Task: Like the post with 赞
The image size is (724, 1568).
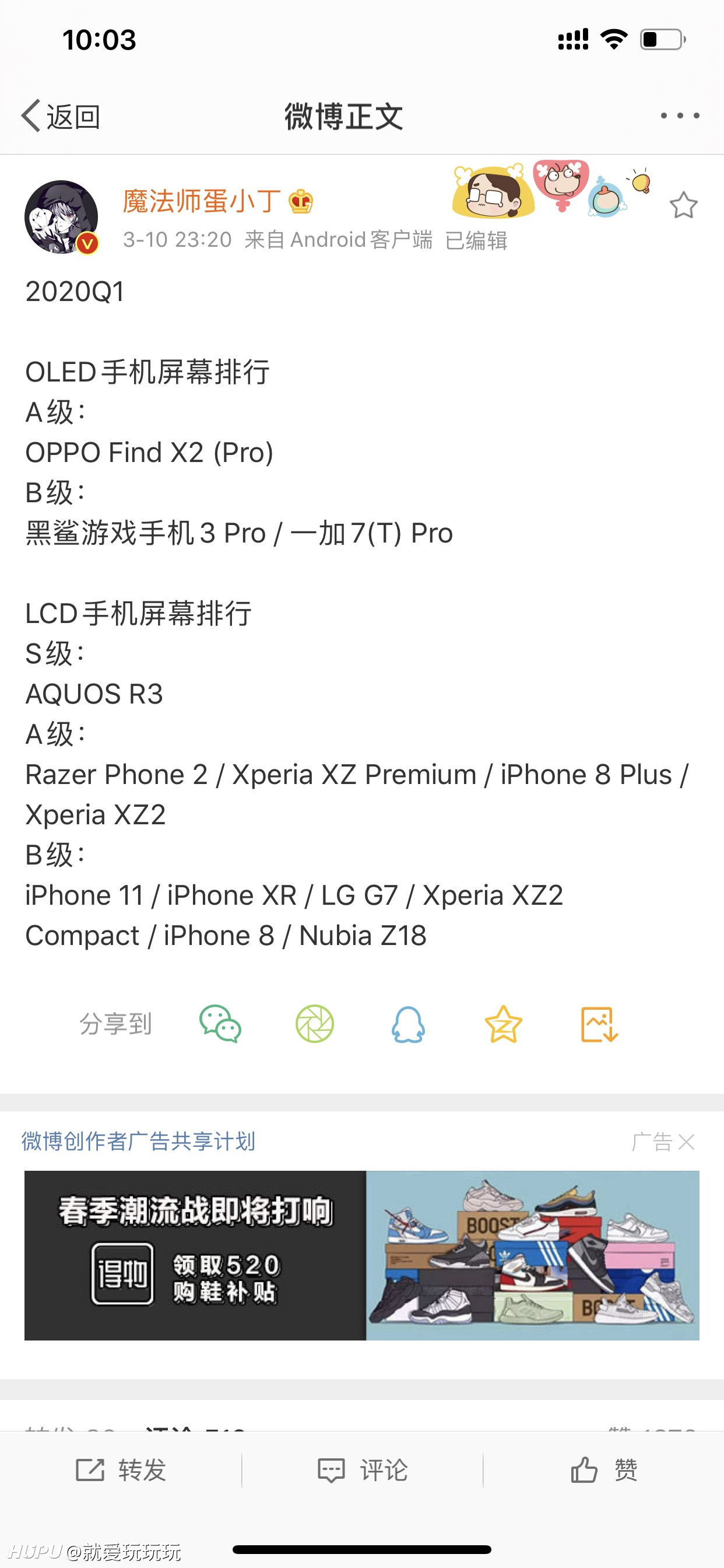Action: (603, 1470)
